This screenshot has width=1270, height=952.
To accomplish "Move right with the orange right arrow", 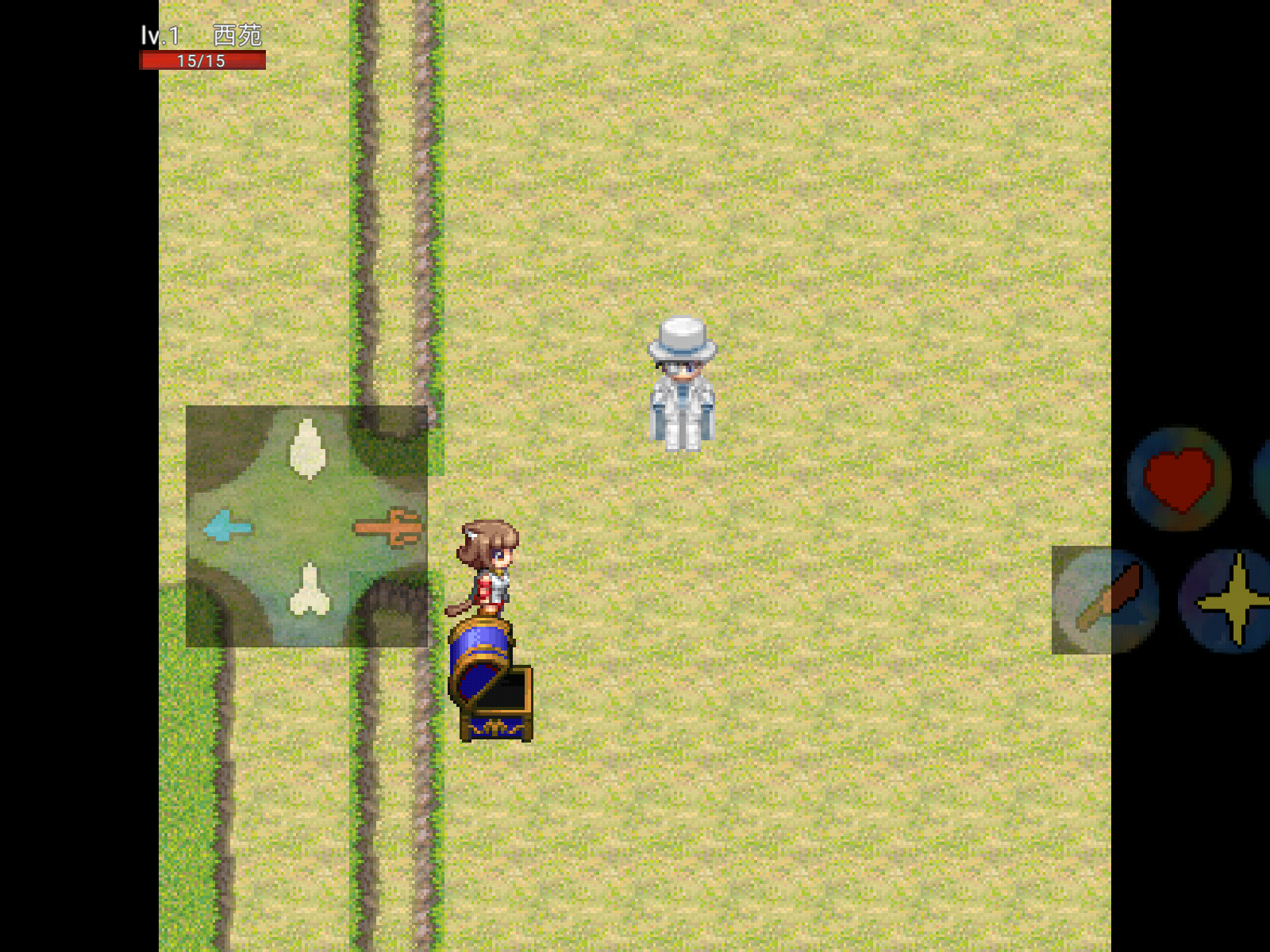I will 388,527.
